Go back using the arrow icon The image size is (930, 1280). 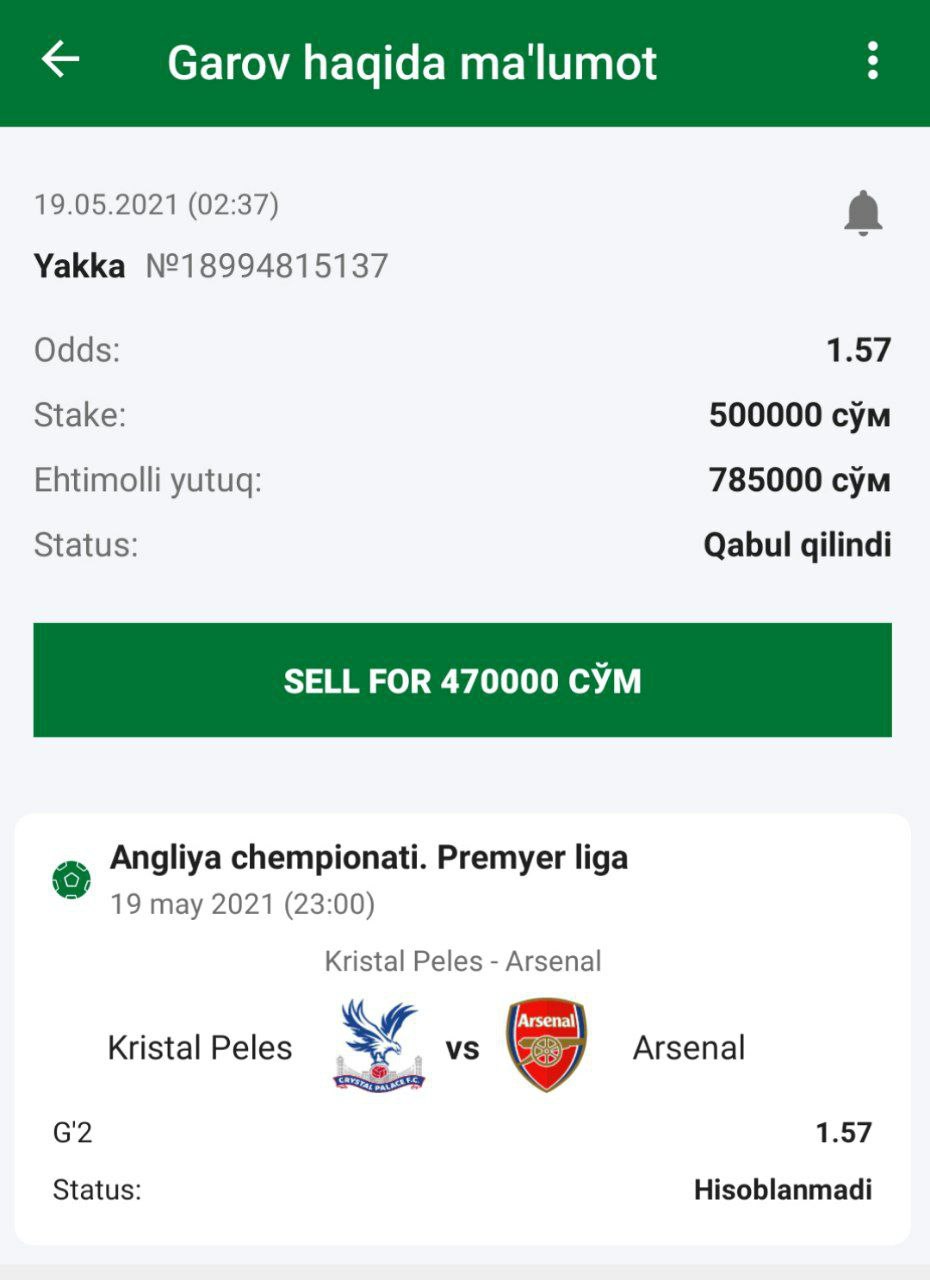[x=60, y=60]
